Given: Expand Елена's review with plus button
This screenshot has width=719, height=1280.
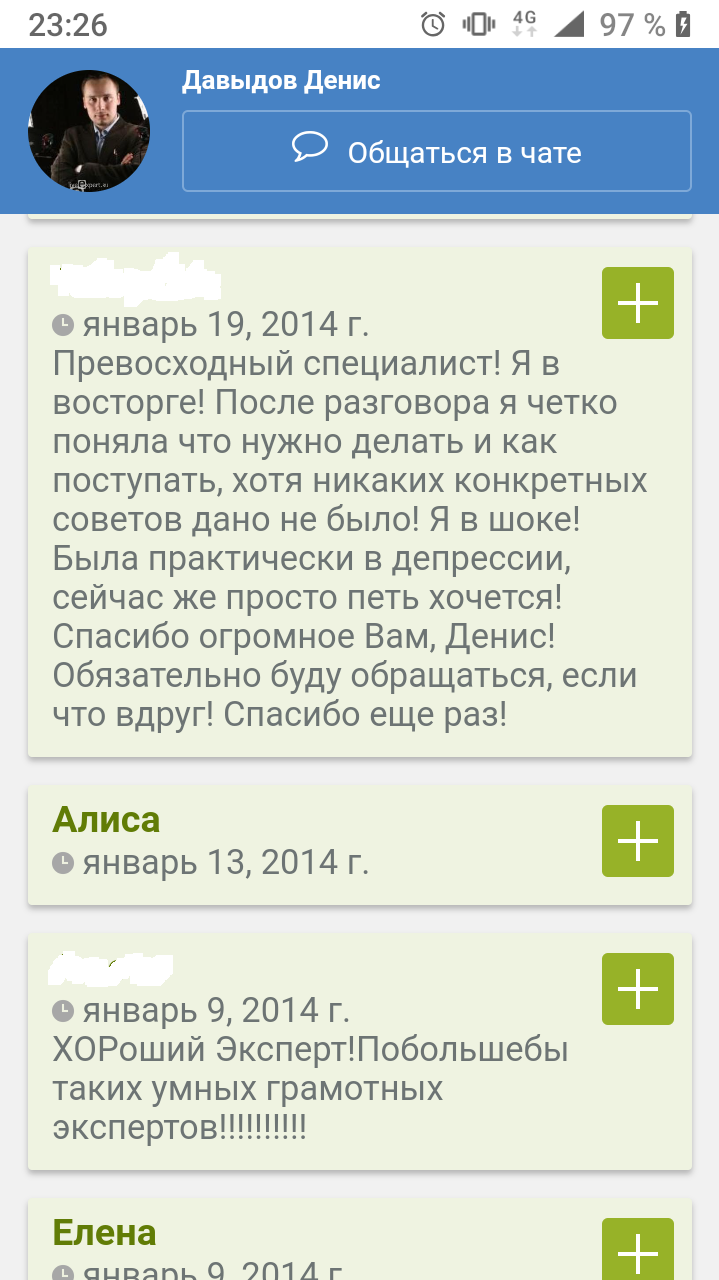Looking at the screenshot, I should (637, 1250).
